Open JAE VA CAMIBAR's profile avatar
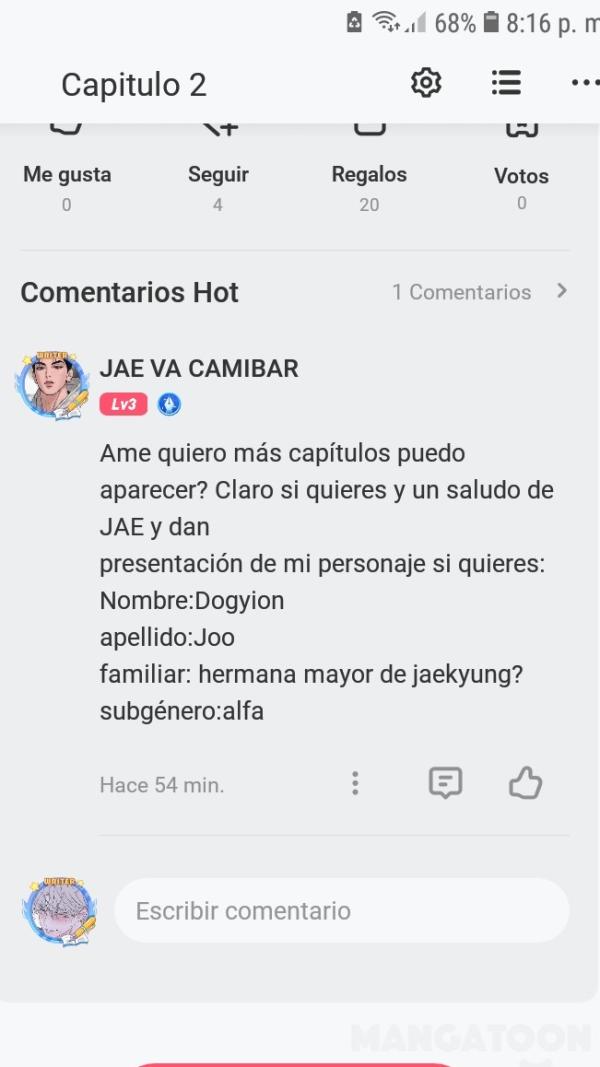Viewport: 600px width, 1067px height. [52, 385]
